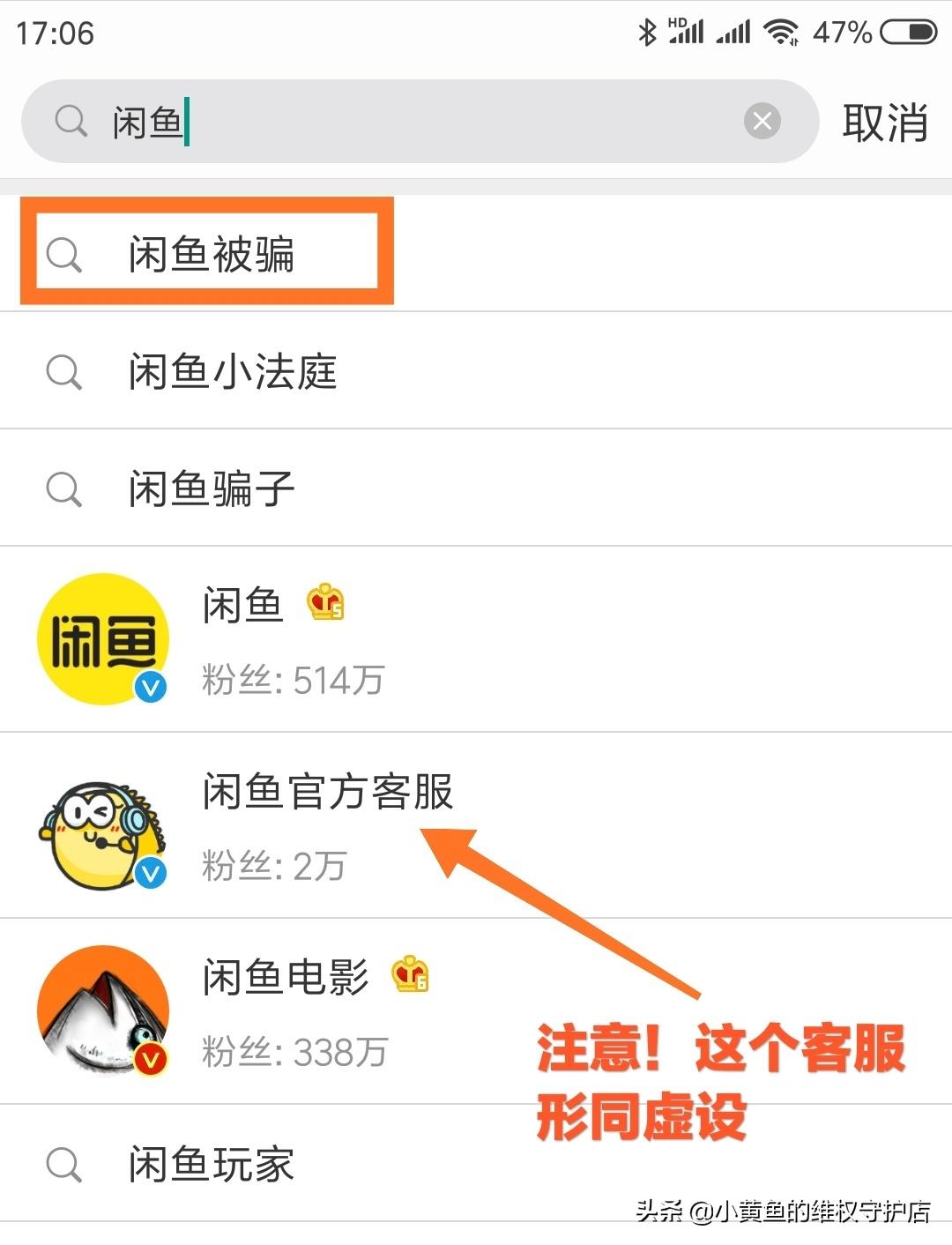This screenshot has width=952, height=1245.
Task: Open the 闲鱼官方客服 account entry
Action: point(326,792)
